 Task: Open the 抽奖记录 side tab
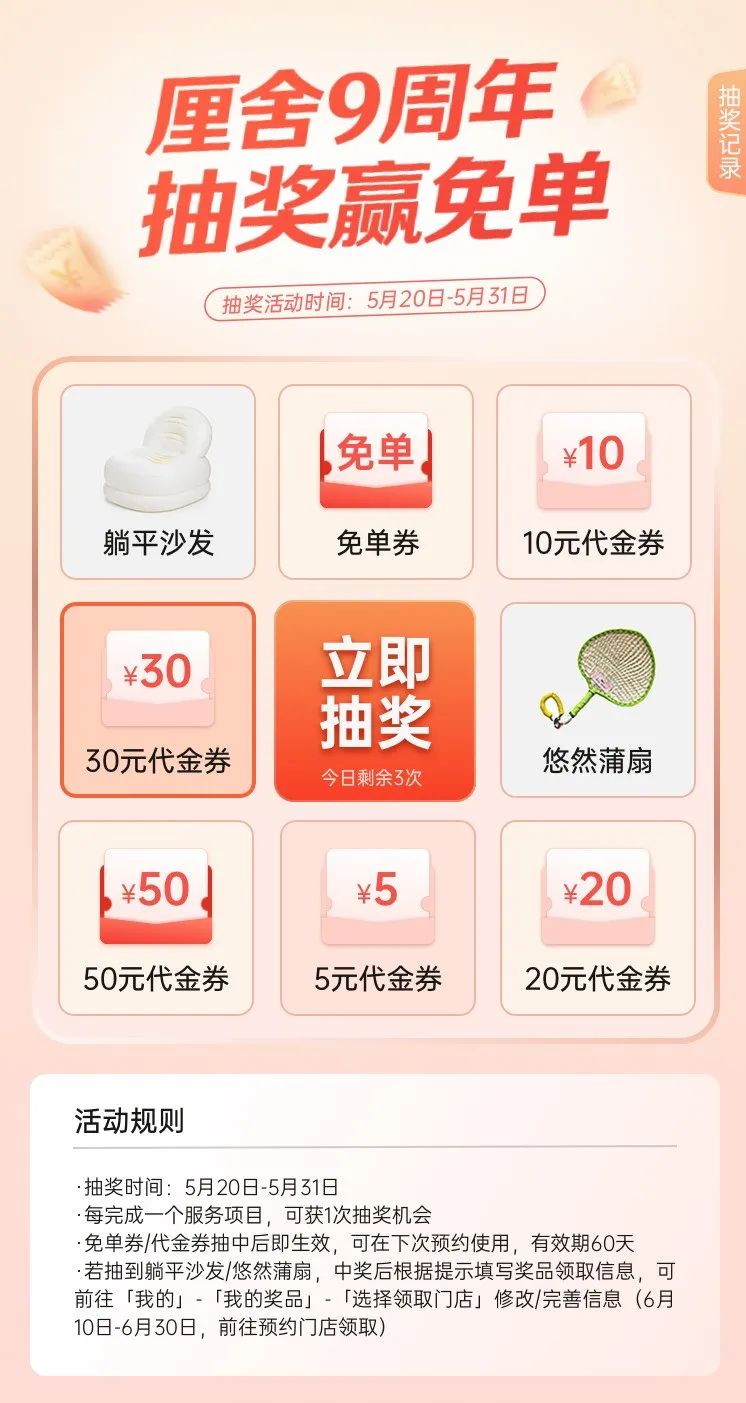pyautogui.click(x=727, y=131)
